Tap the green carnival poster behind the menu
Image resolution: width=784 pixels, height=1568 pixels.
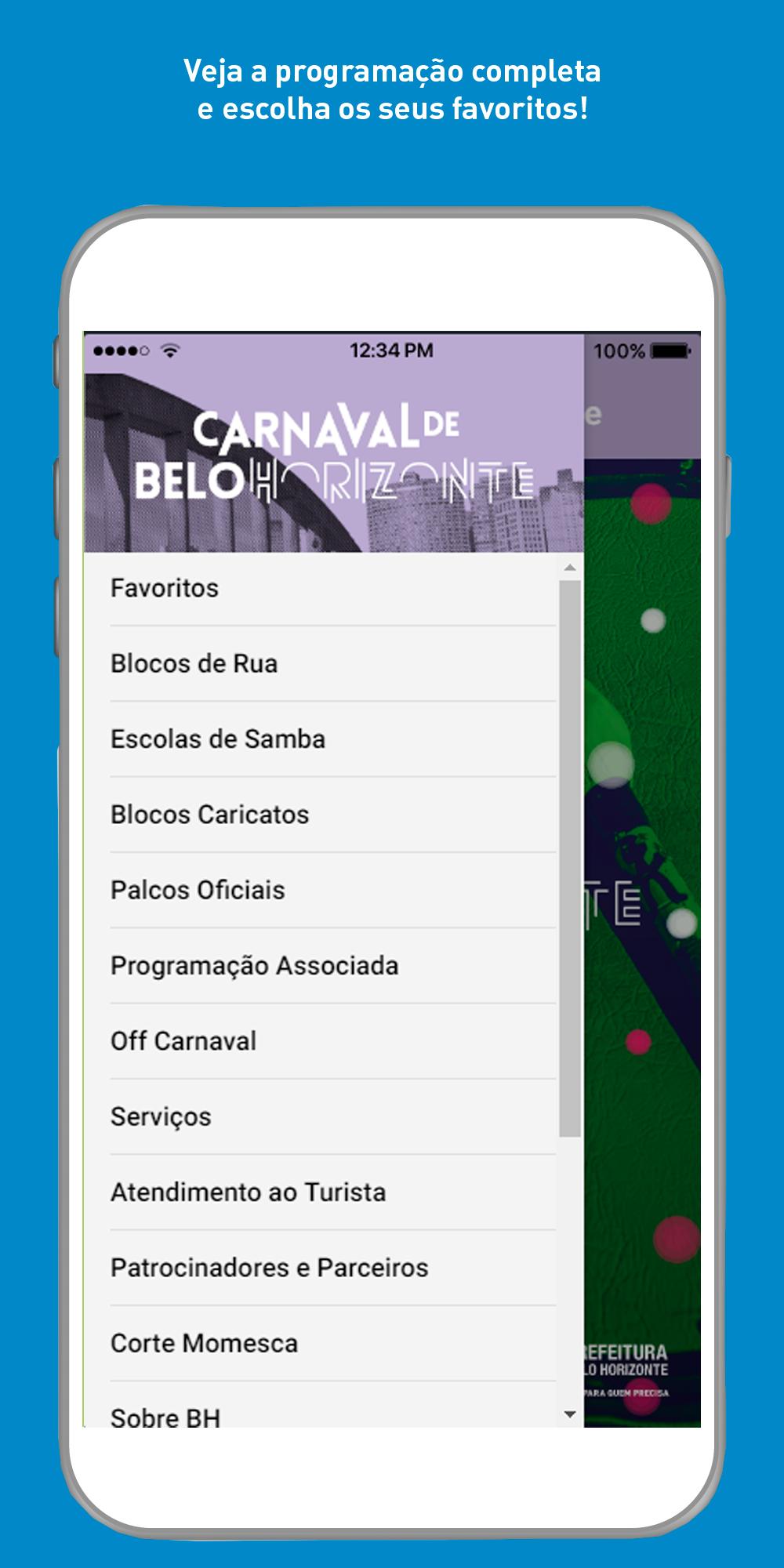[643, 784]
